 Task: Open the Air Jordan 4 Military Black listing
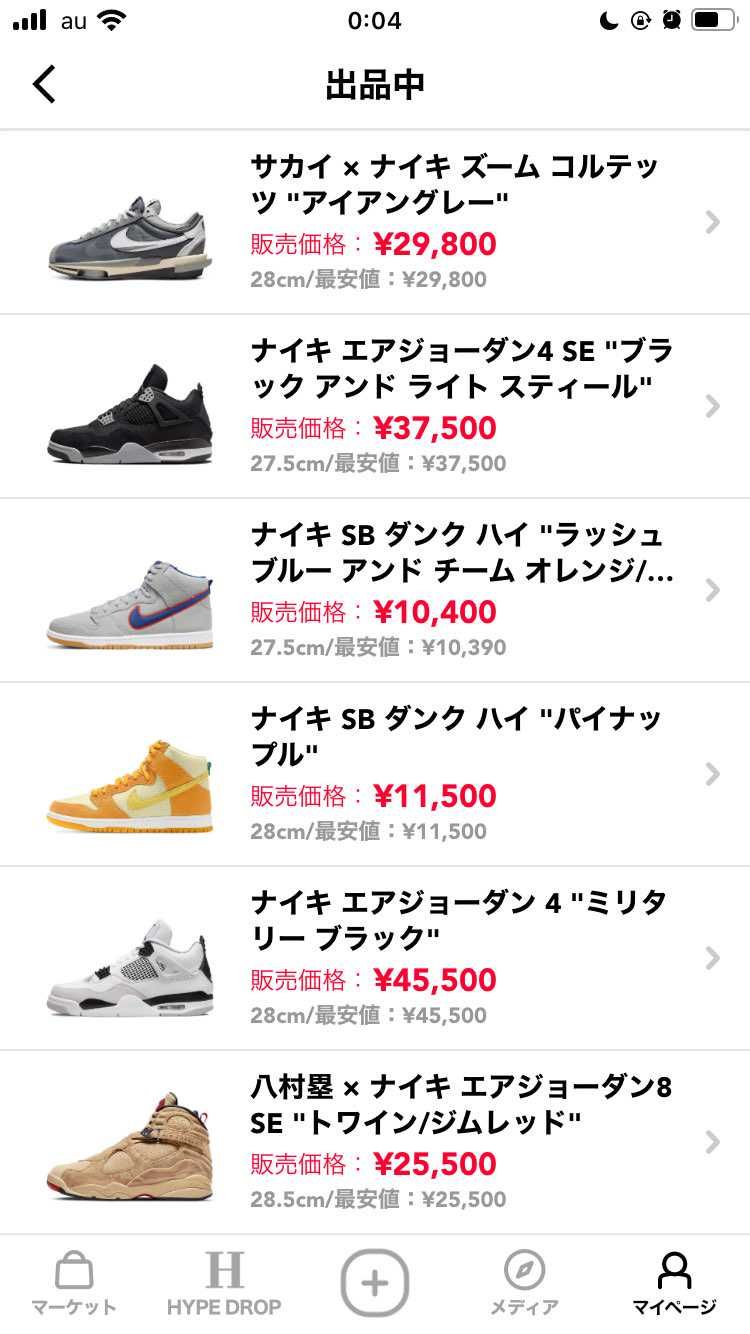click(711, 958)
